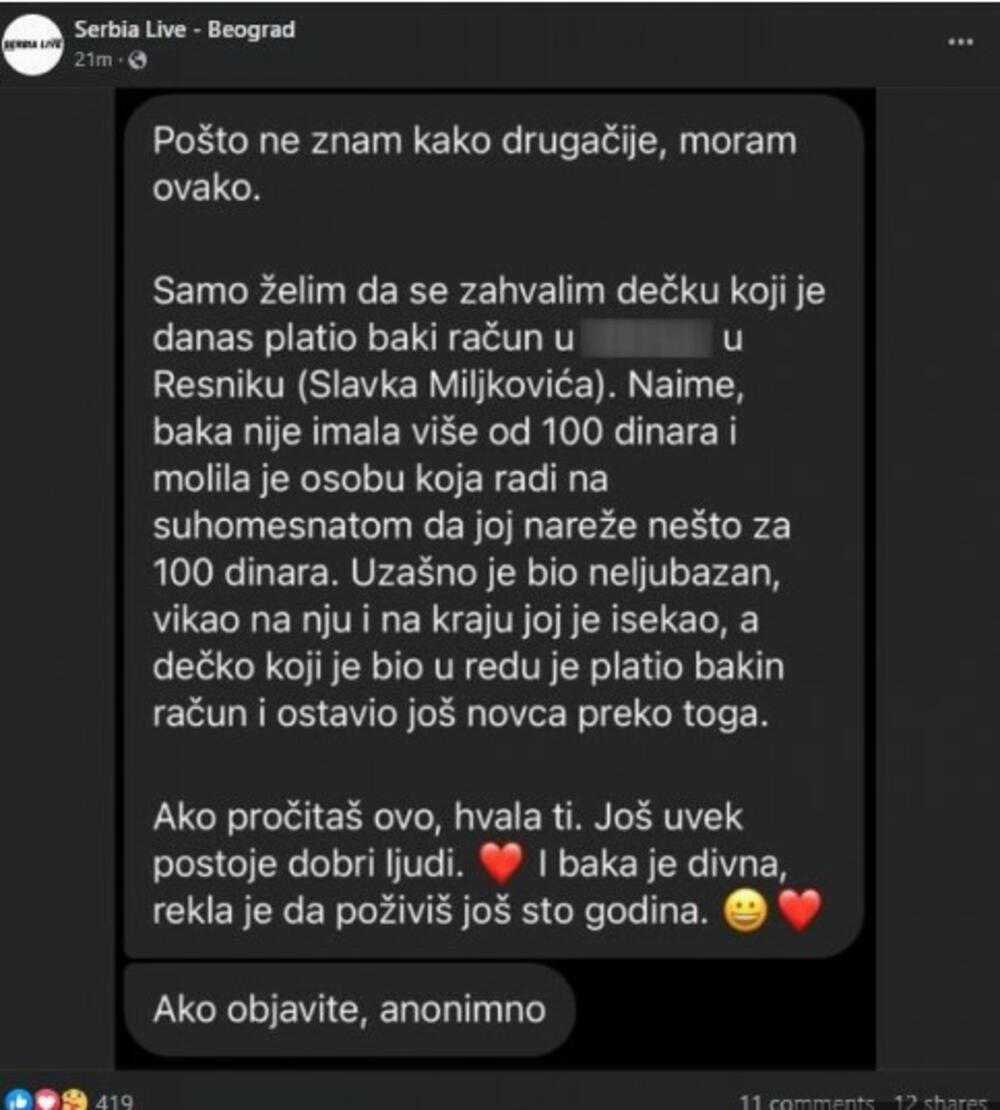Select the Serbia Live - Beograd page name

pyautogui.click(x=180, y=29)
